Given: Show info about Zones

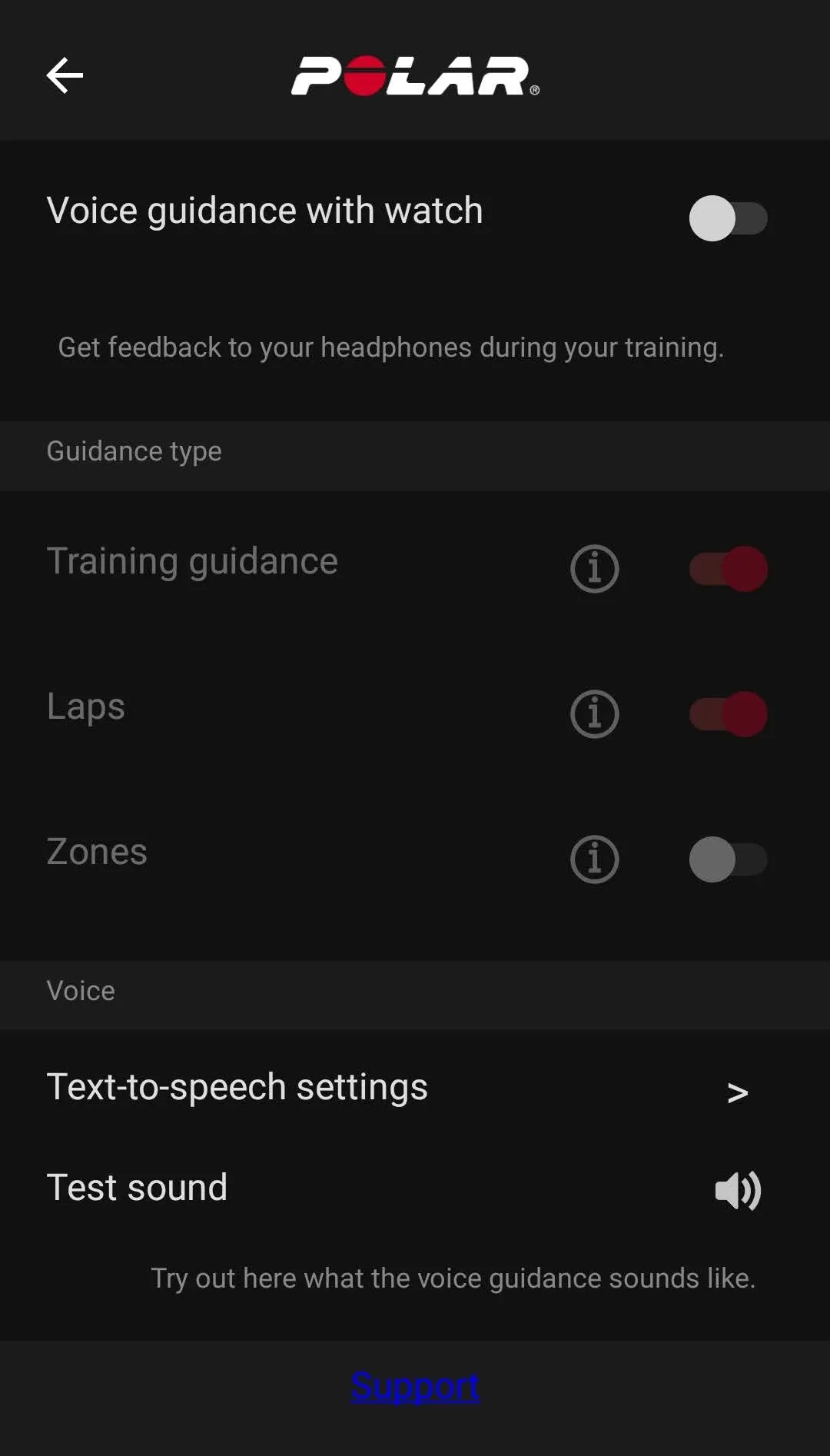Looking at the screenshot, I should coord(594,859).
